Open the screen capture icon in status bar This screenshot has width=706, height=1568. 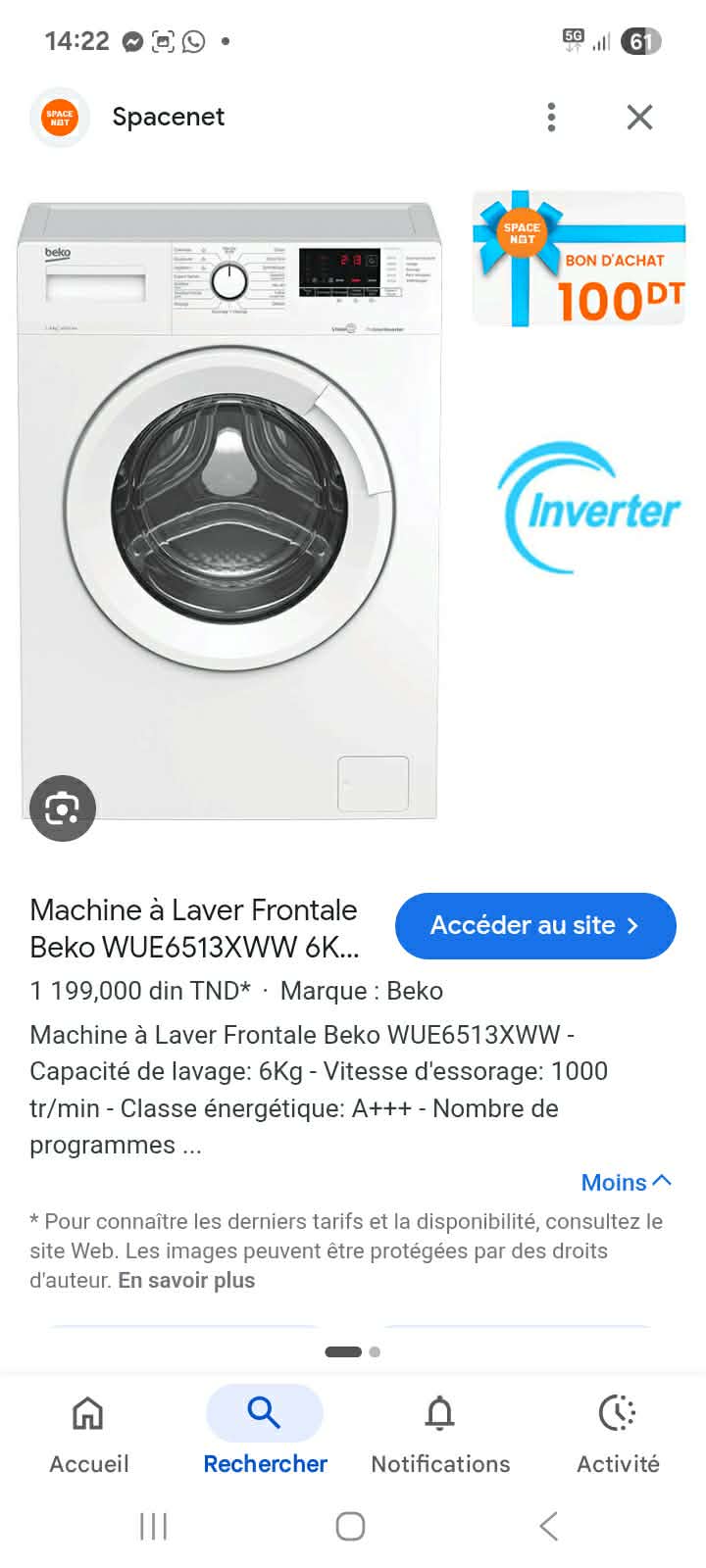click(x=163, y=41)
